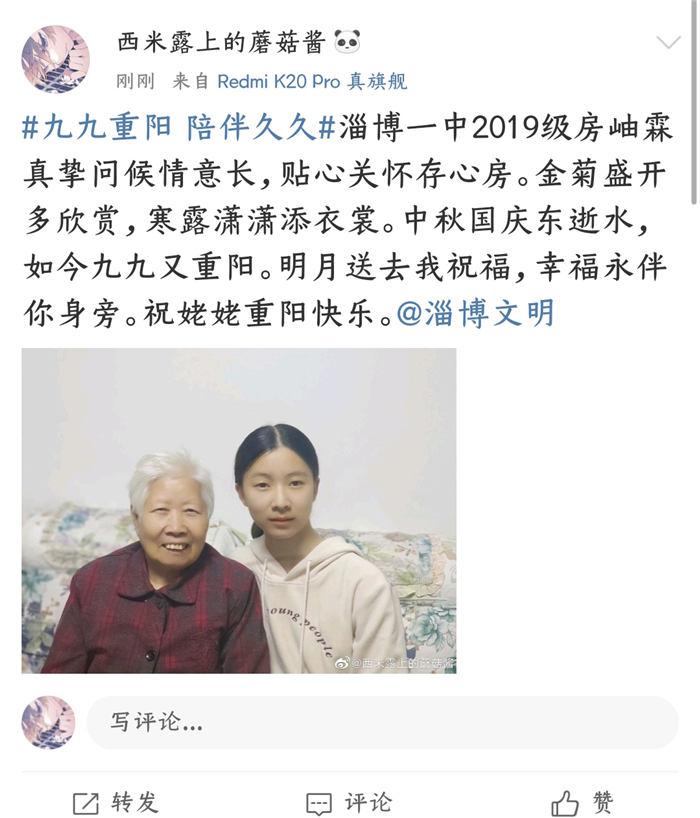Tap the 写评论 comment input field
The height and width of the screenshot is (818, 700).
(x=380, y=722)
